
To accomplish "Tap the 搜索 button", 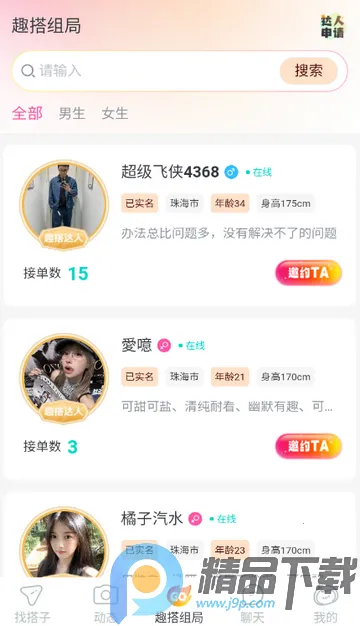I will [x=309, y=71].
